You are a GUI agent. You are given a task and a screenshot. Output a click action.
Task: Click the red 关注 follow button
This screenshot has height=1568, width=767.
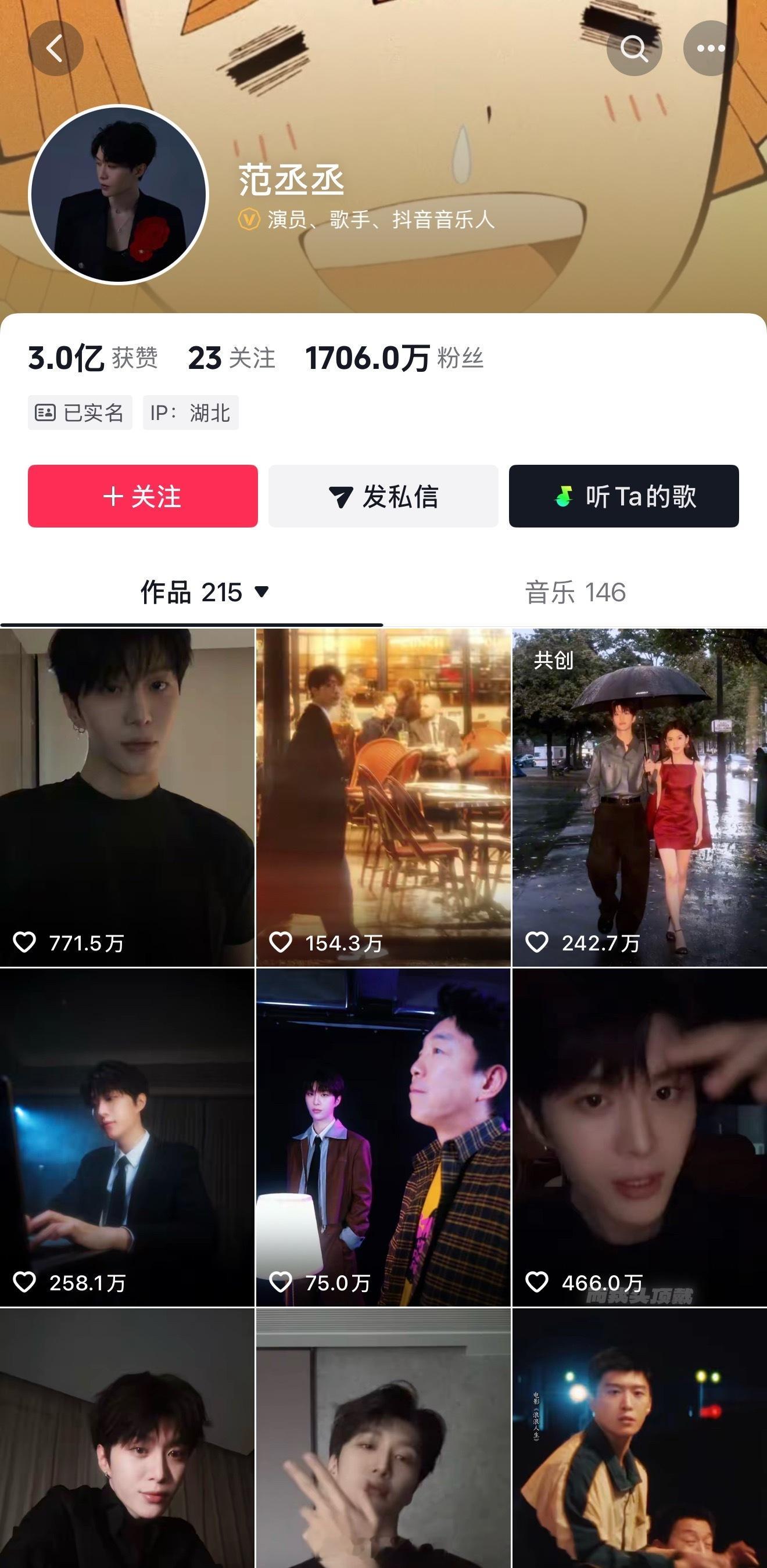(x=142, y=497)
